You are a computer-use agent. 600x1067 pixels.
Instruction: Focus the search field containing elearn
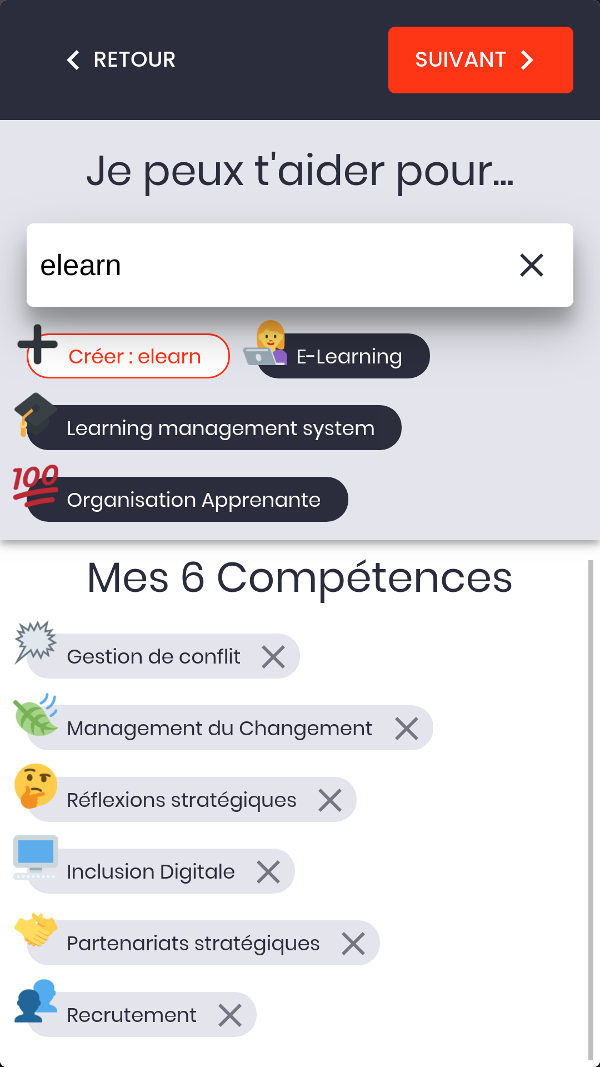(260, 265)
